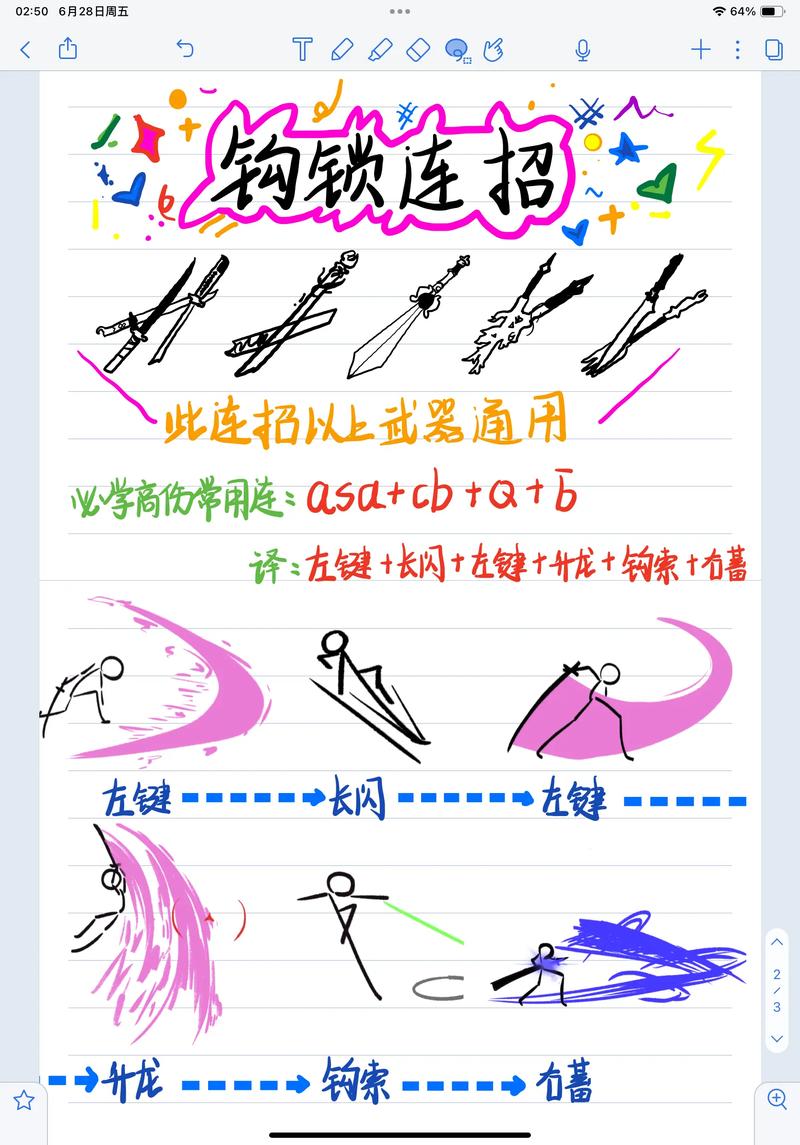Go back to the notes list
Image resolution: width=800 pixels, height=1145 pixels.
click(x=25, y=49)
